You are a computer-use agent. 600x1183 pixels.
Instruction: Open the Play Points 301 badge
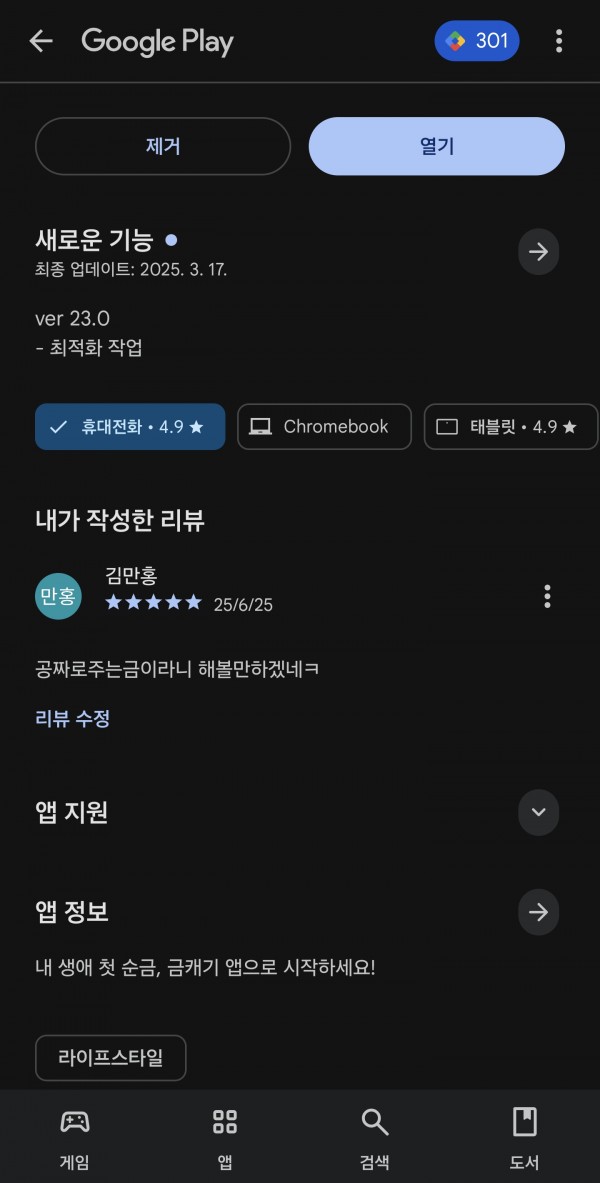477,41
